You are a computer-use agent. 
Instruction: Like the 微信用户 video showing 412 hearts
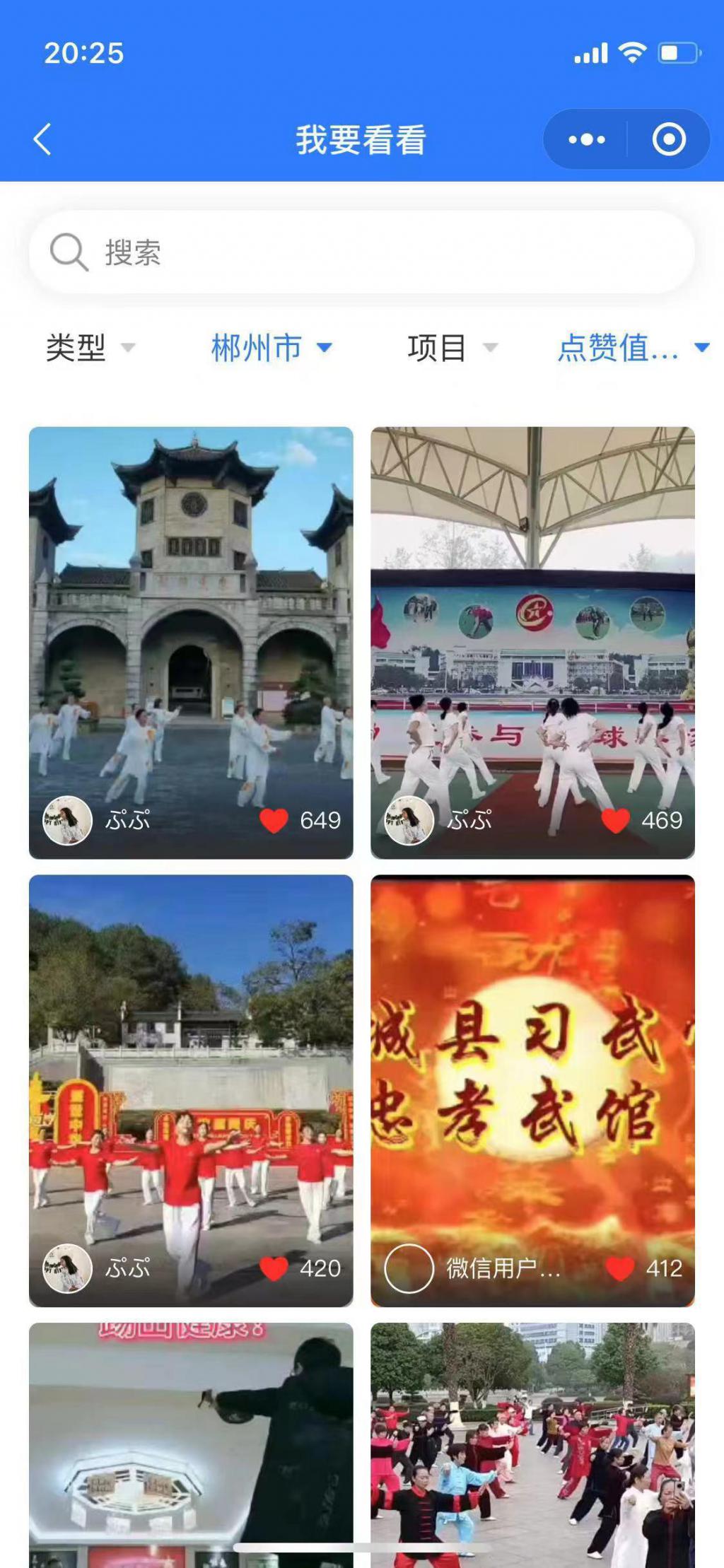click(620, 1268)
